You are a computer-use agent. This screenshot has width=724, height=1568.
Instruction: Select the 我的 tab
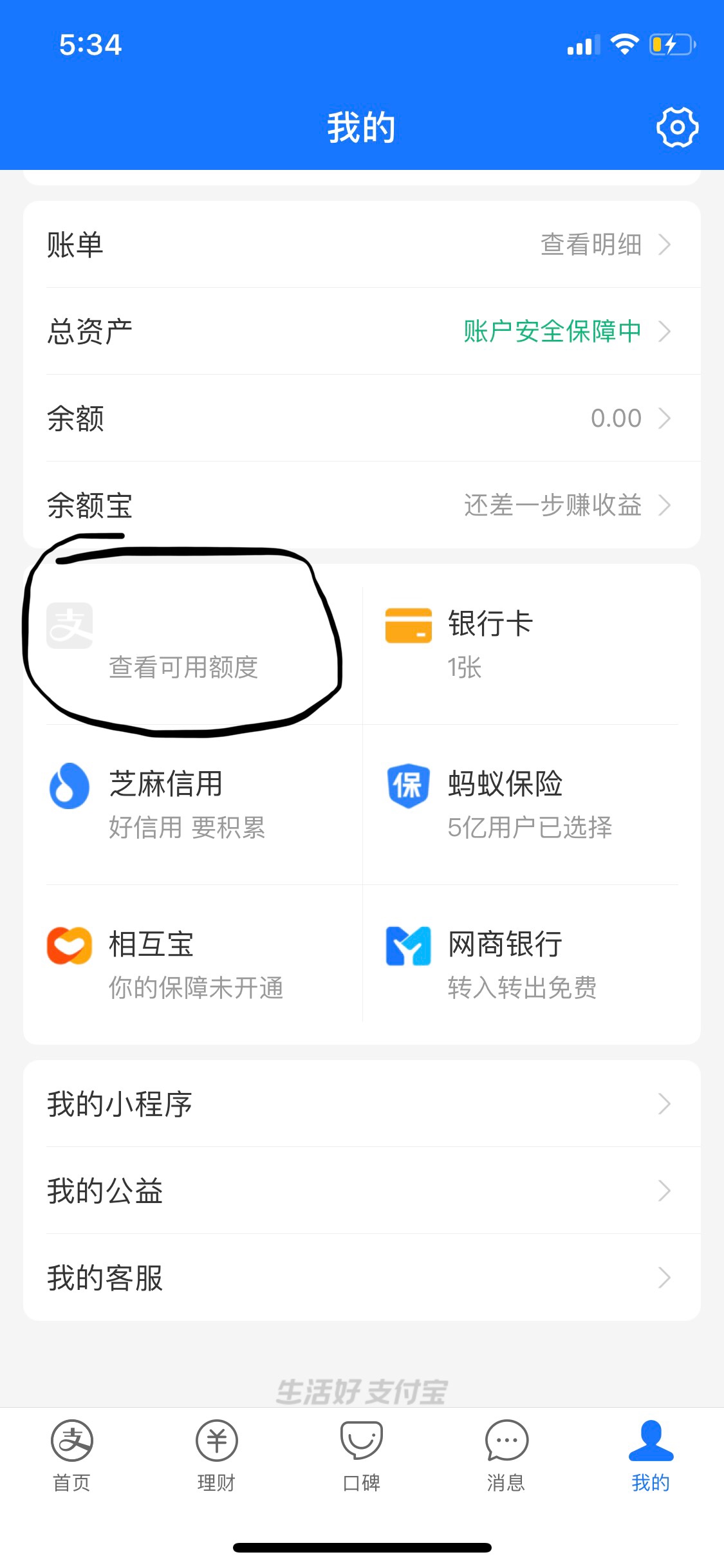(x=651, y=1456)
